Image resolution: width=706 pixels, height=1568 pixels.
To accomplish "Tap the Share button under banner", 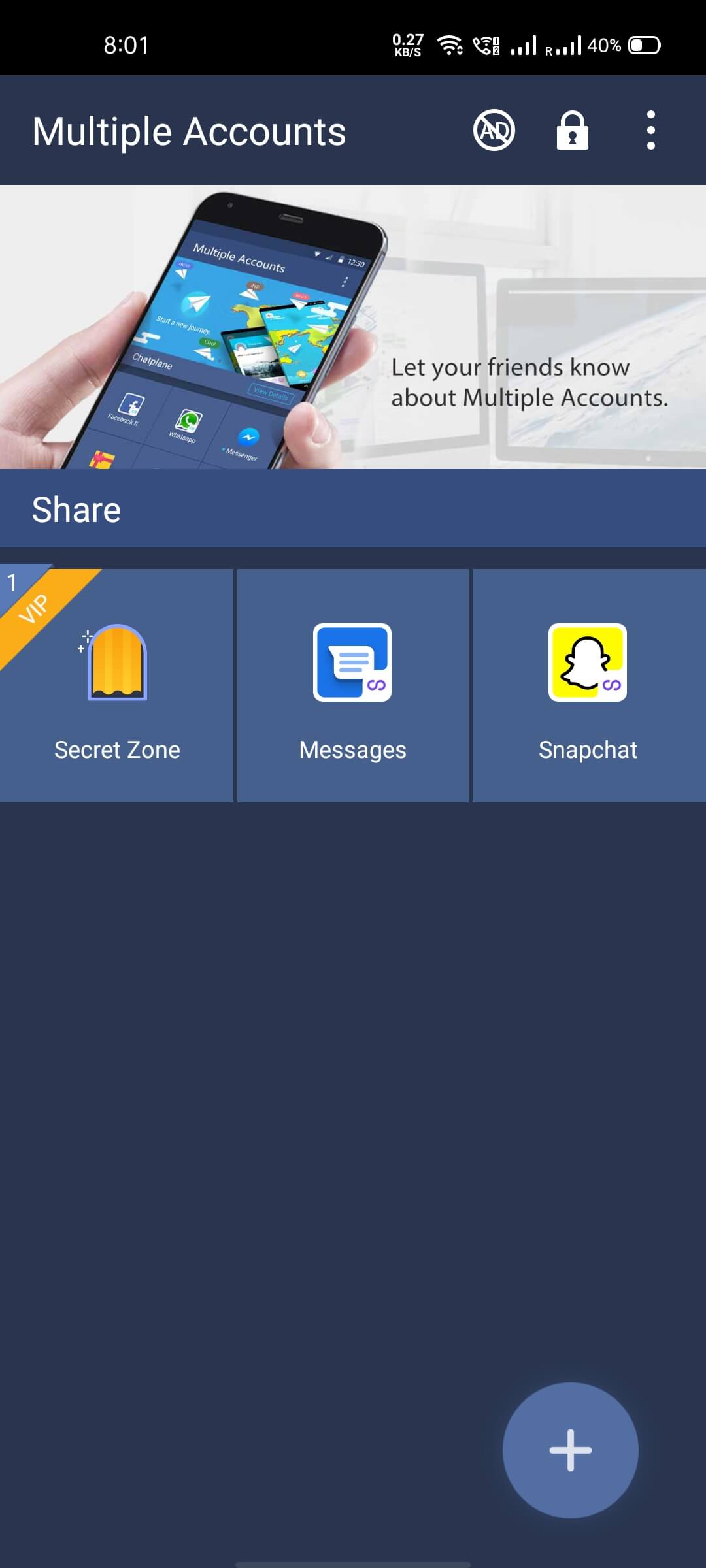I will pyautogui.click(x=353, y=509).
